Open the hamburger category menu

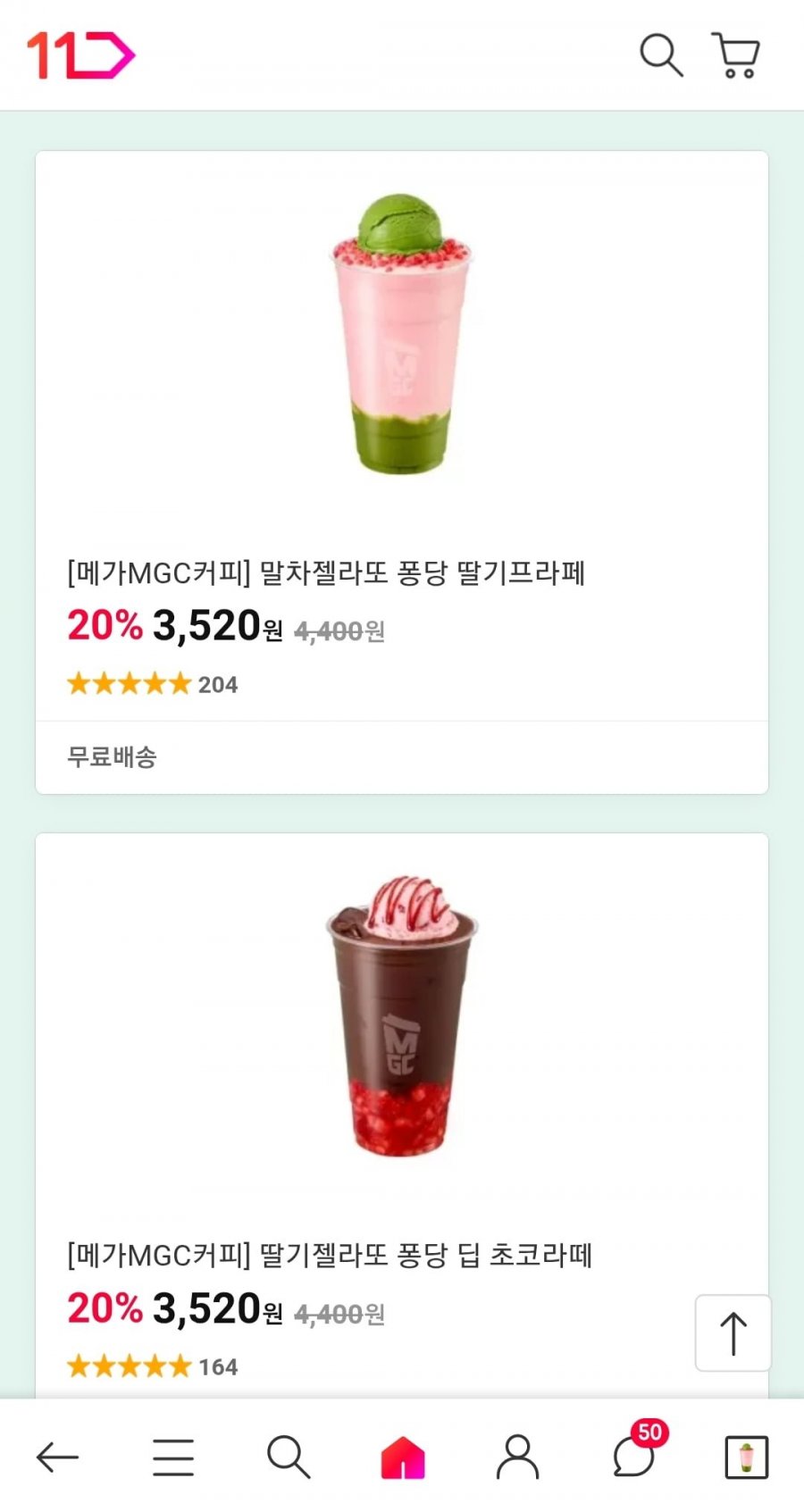click(x=173, y=1458)
